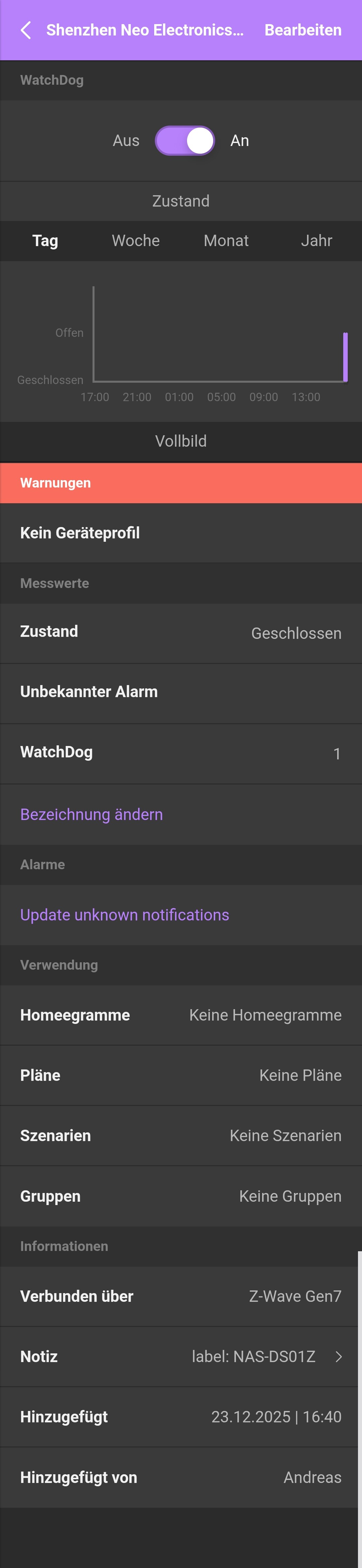This screenshot has width=362, height=1568.
Task: Tap Bezeichnung ändern link
Action: [x=92, y=814]
